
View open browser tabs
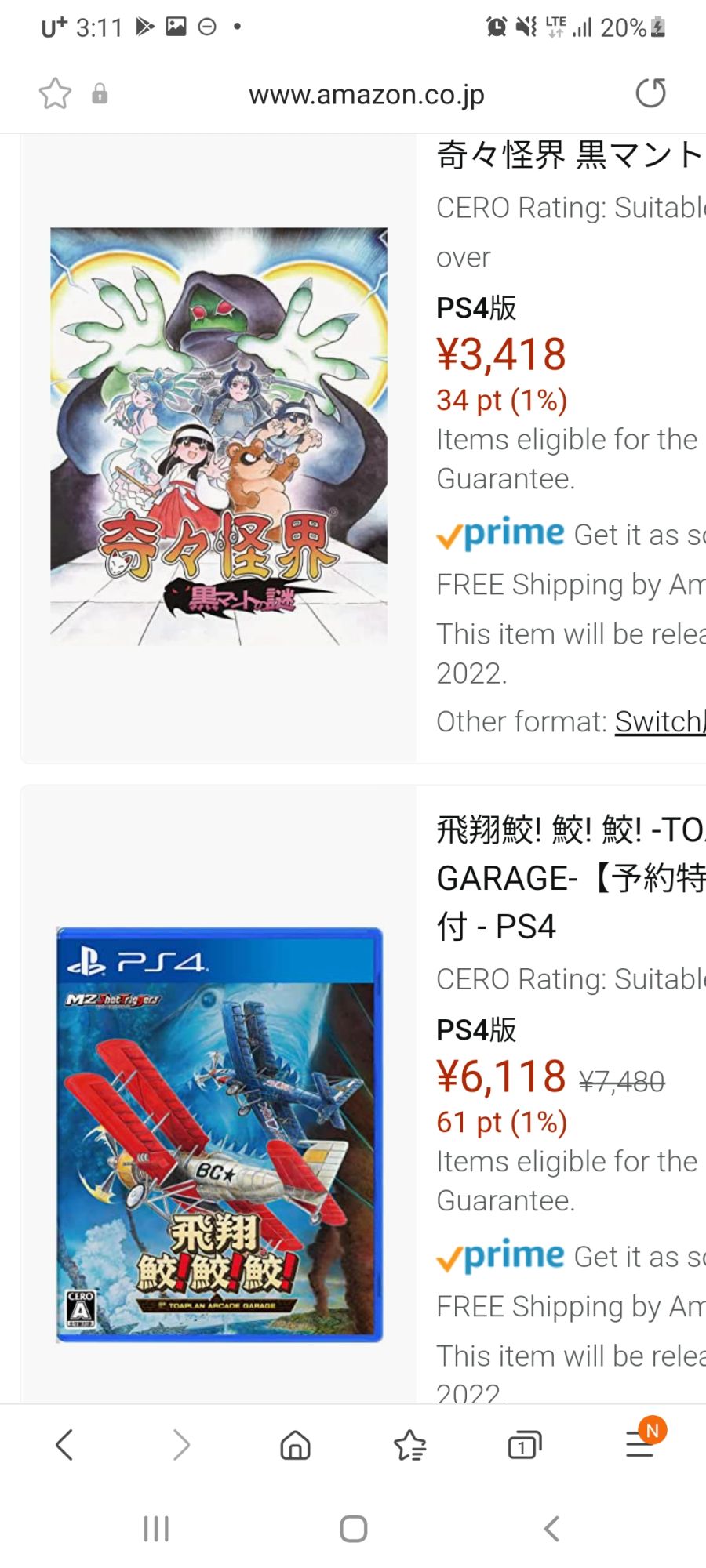524,1444
